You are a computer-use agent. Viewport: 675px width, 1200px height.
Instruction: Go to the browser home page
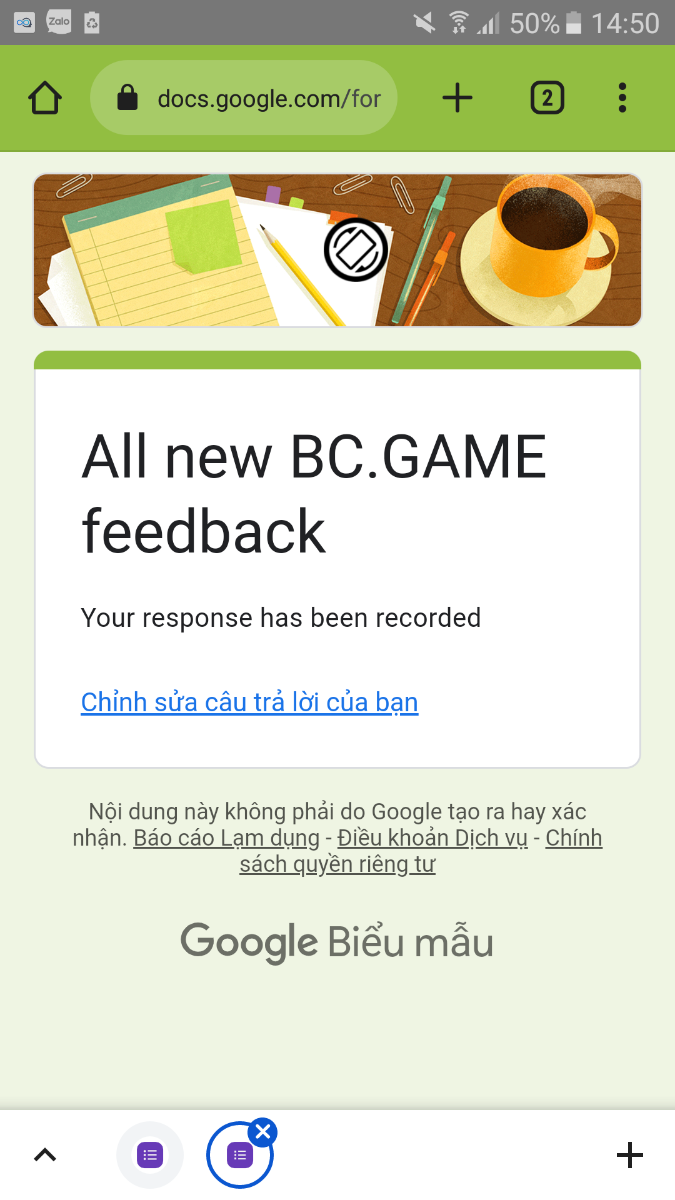pos(45,98)
